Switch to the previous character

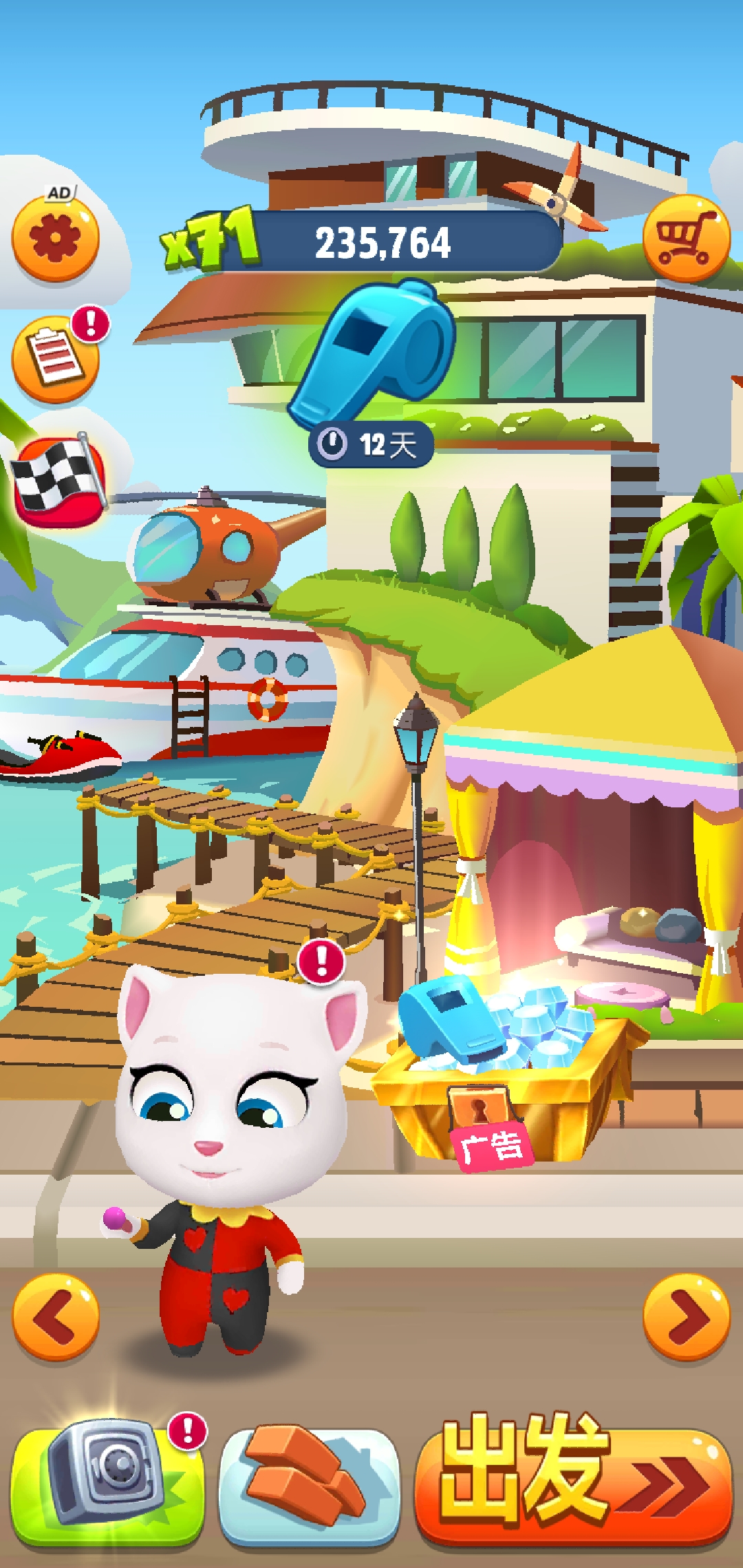click(55, 1316)
